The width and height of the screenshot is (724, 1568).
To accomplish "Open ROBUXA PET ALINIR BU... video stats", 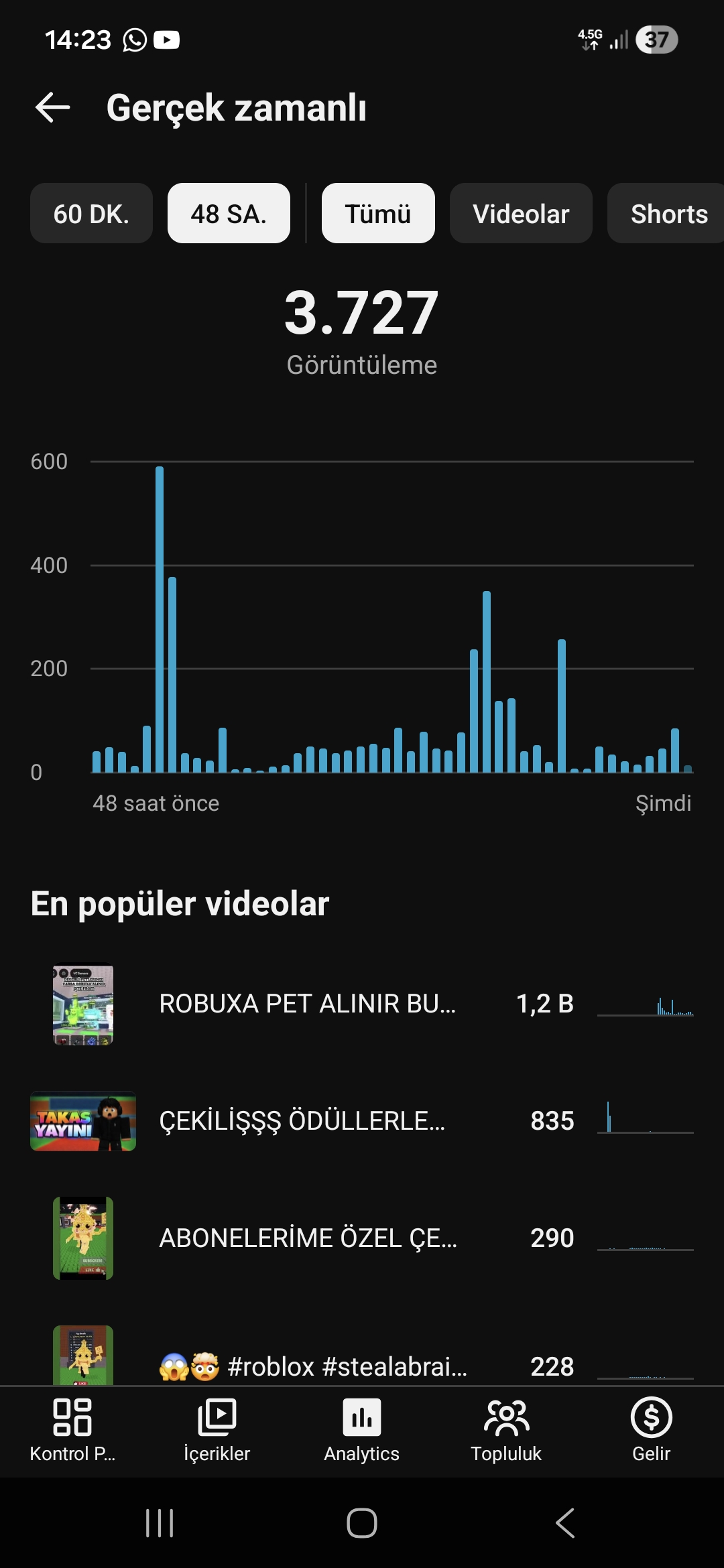I will pyautogui.click(x=362, y=1004).
